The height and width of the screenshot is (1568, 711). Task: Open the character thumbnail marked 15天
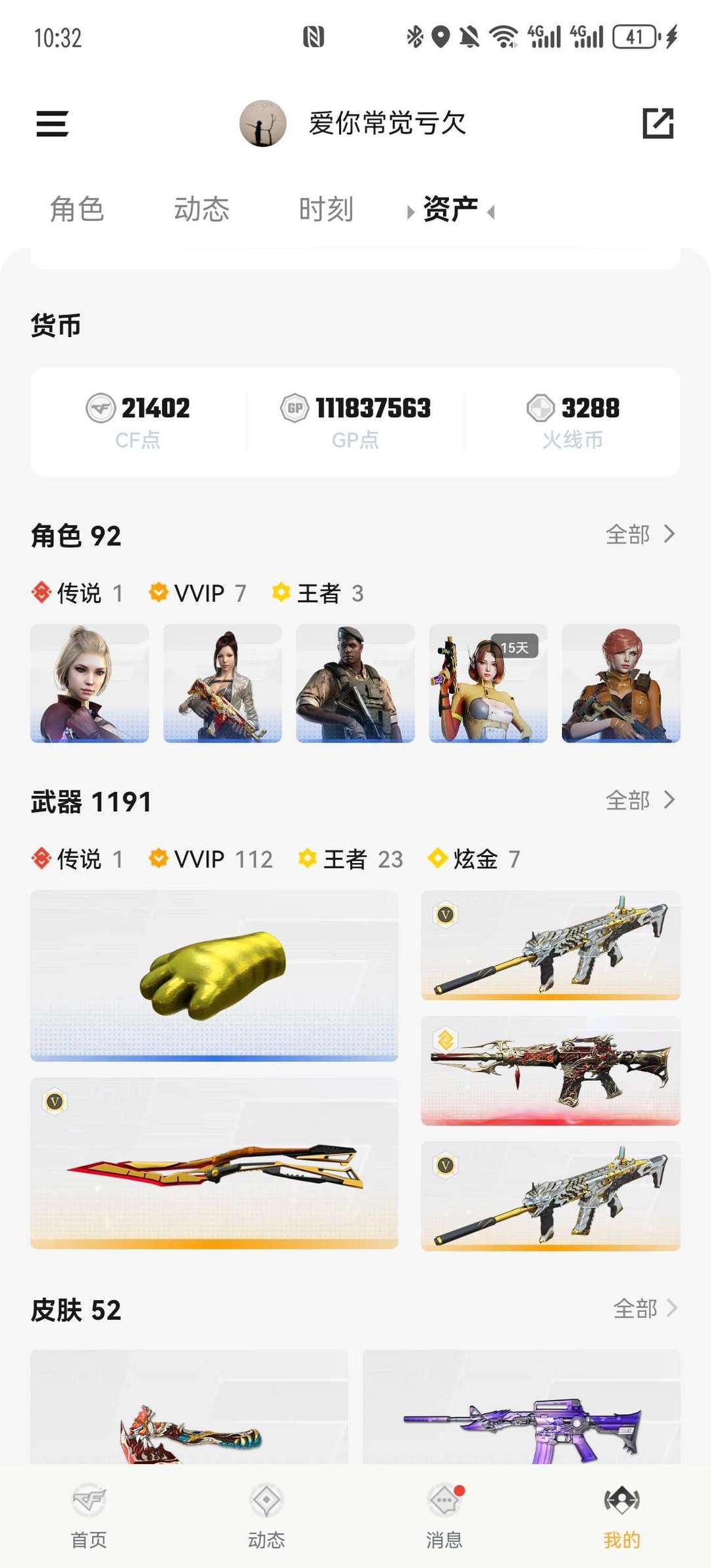(x=488, y=685)
